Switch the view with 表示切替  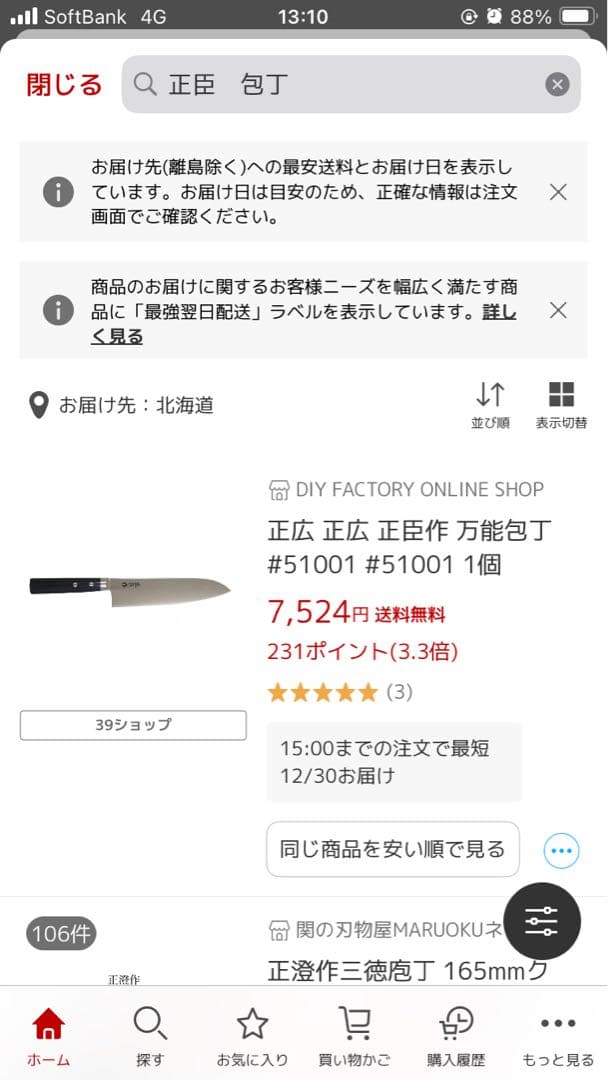(561, 405)
